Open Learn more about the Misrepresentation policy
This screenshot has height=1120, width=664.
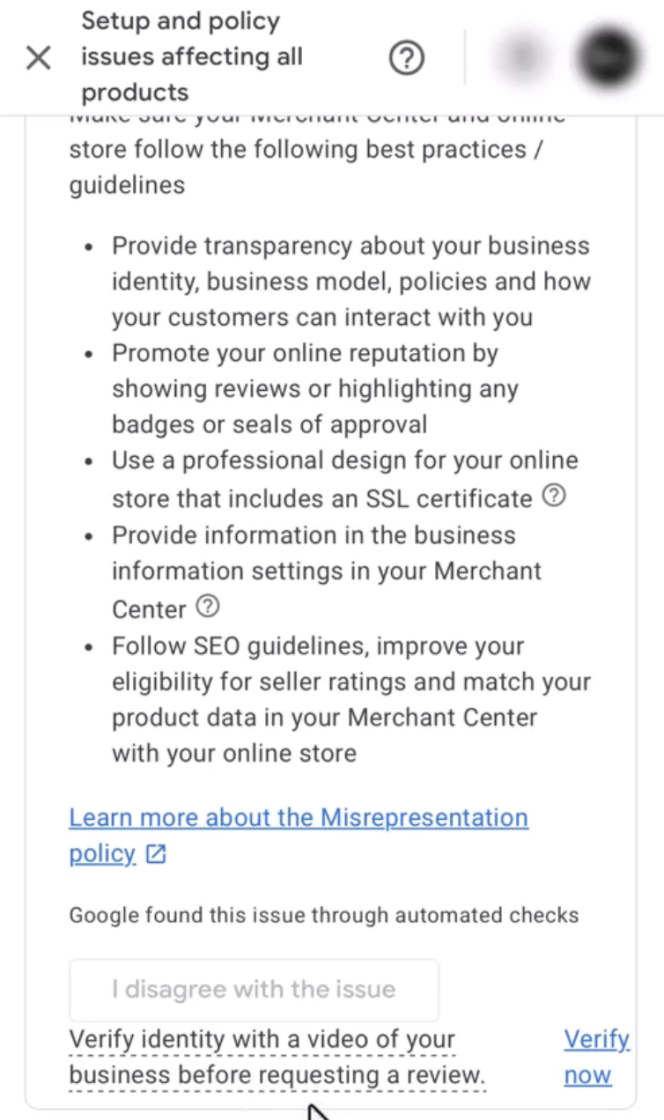[x=298, y=835]
